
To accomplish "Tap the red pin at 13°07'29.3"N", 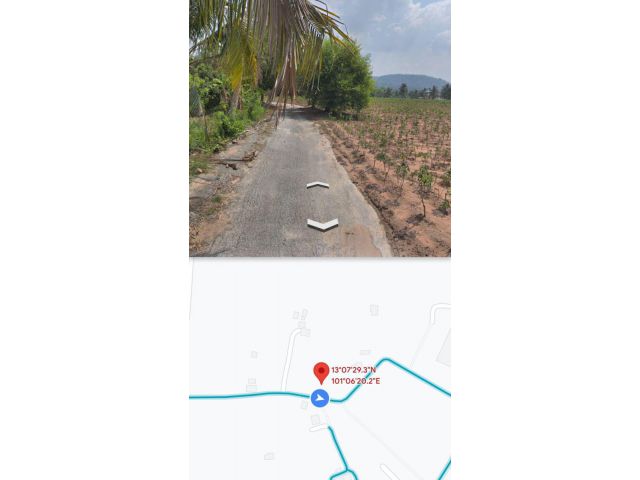I will [x=321, y=372].
